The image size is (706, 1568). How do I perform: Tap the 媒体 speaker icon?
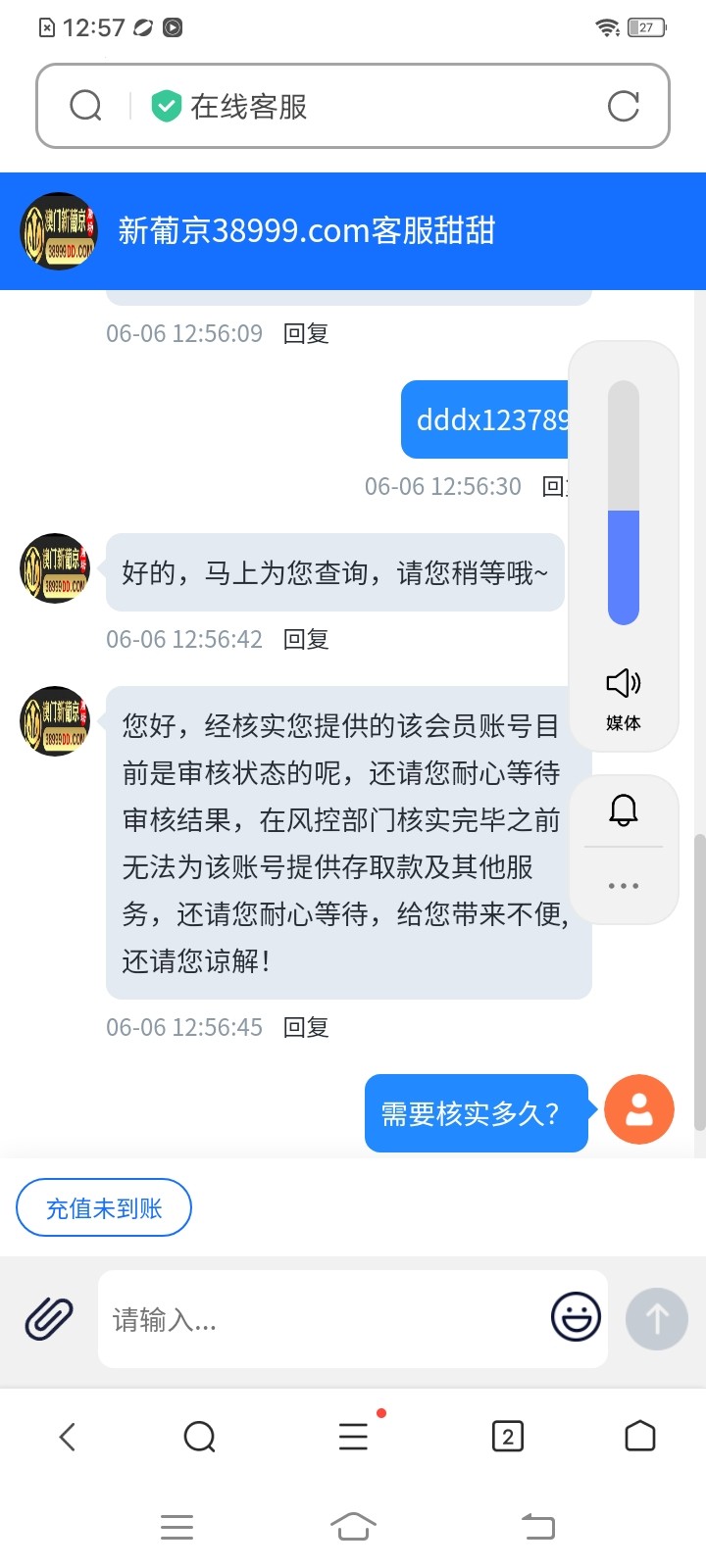tap(623, 683)
